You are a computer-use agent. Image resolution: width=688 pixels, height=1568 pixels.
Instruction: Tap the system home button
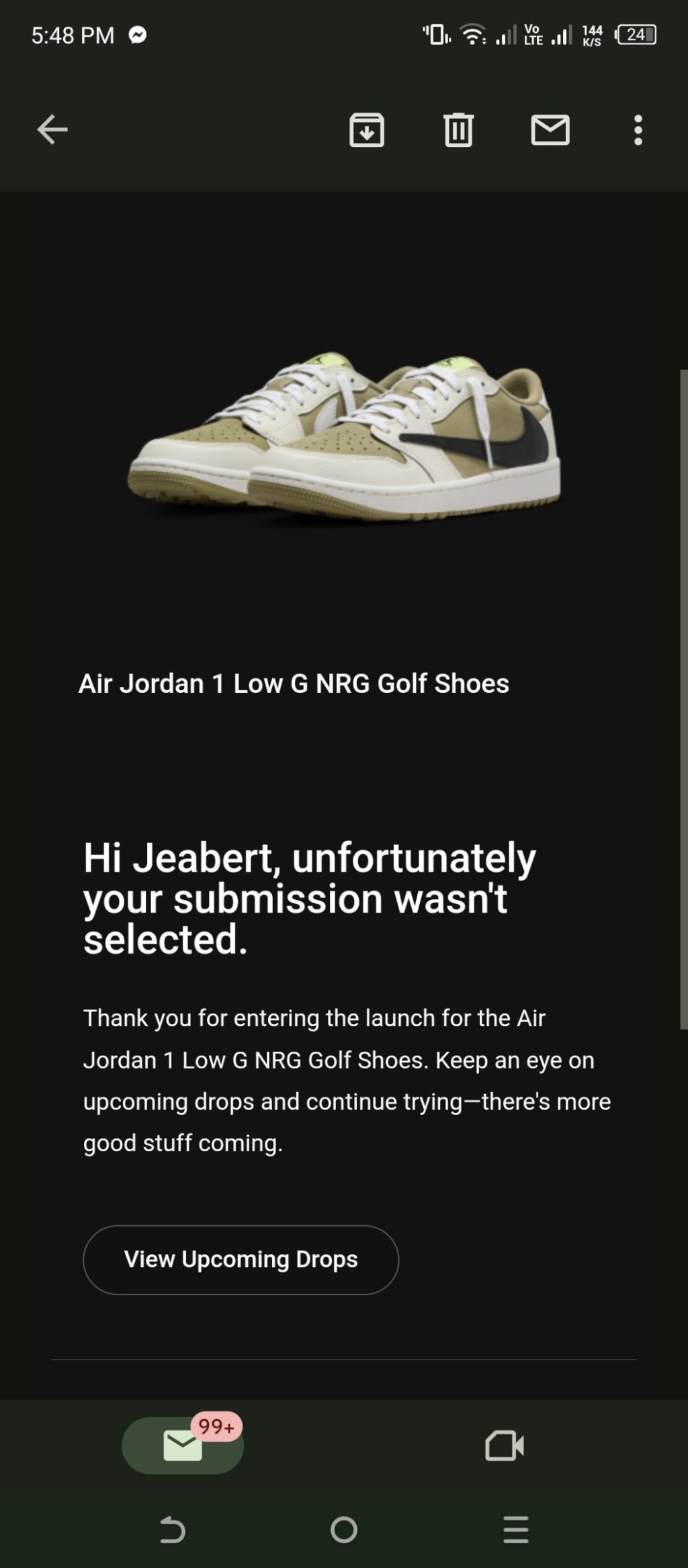tap(344, 1530)
